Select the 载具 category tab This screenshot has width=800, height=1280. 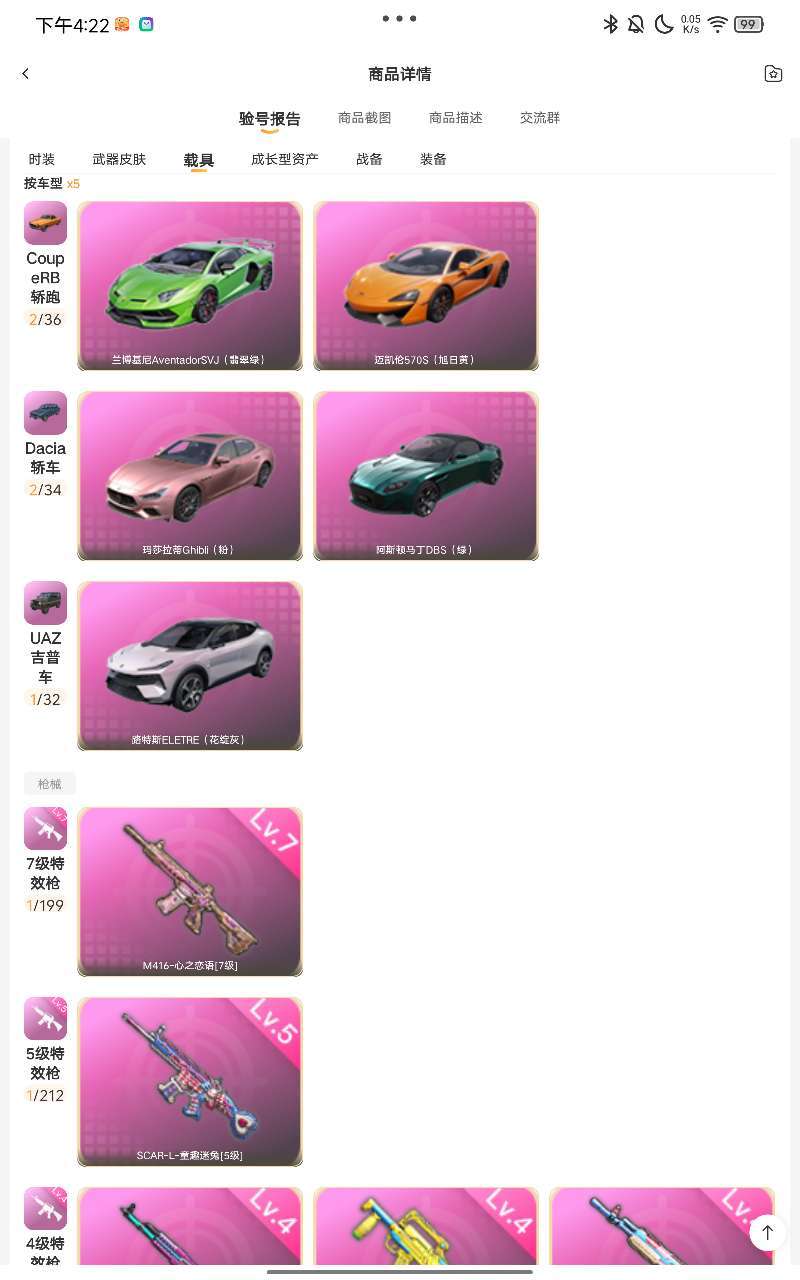(198, 160)
